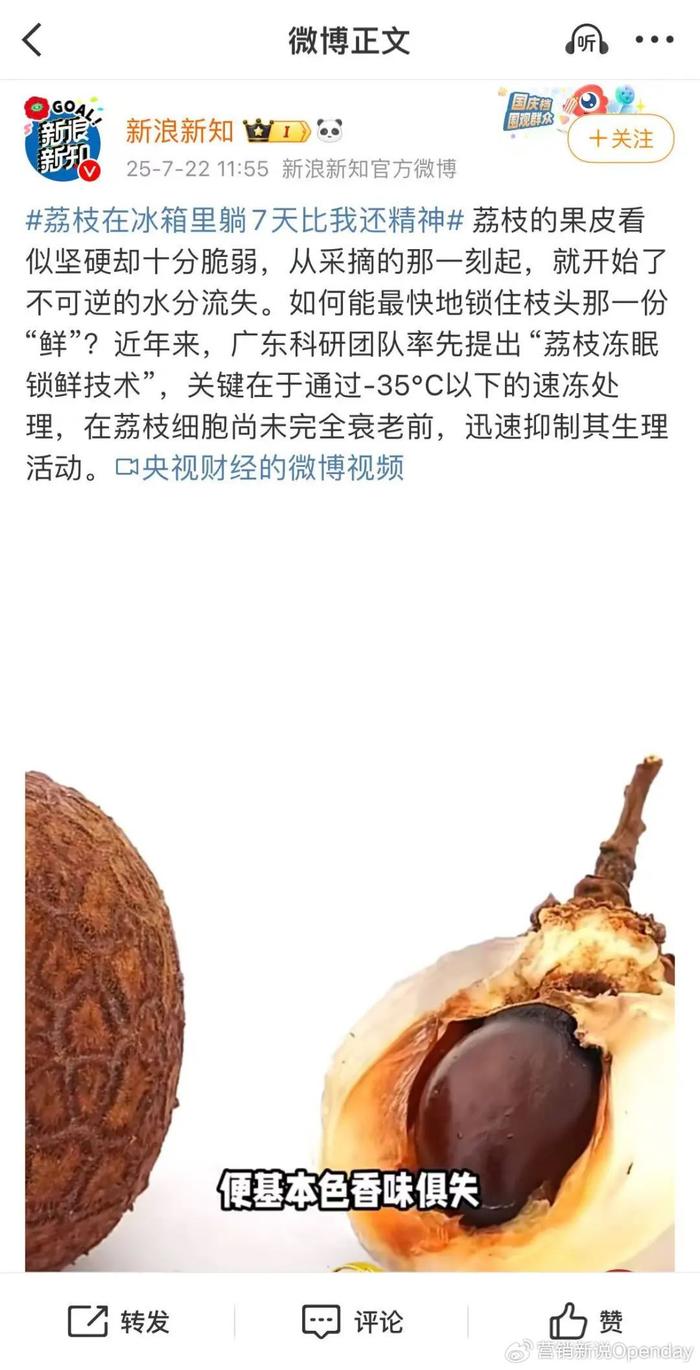Open the 国庆档围观群众 badge
Image resolution: width=700 pixels, height=1370 pixels.
532,110
